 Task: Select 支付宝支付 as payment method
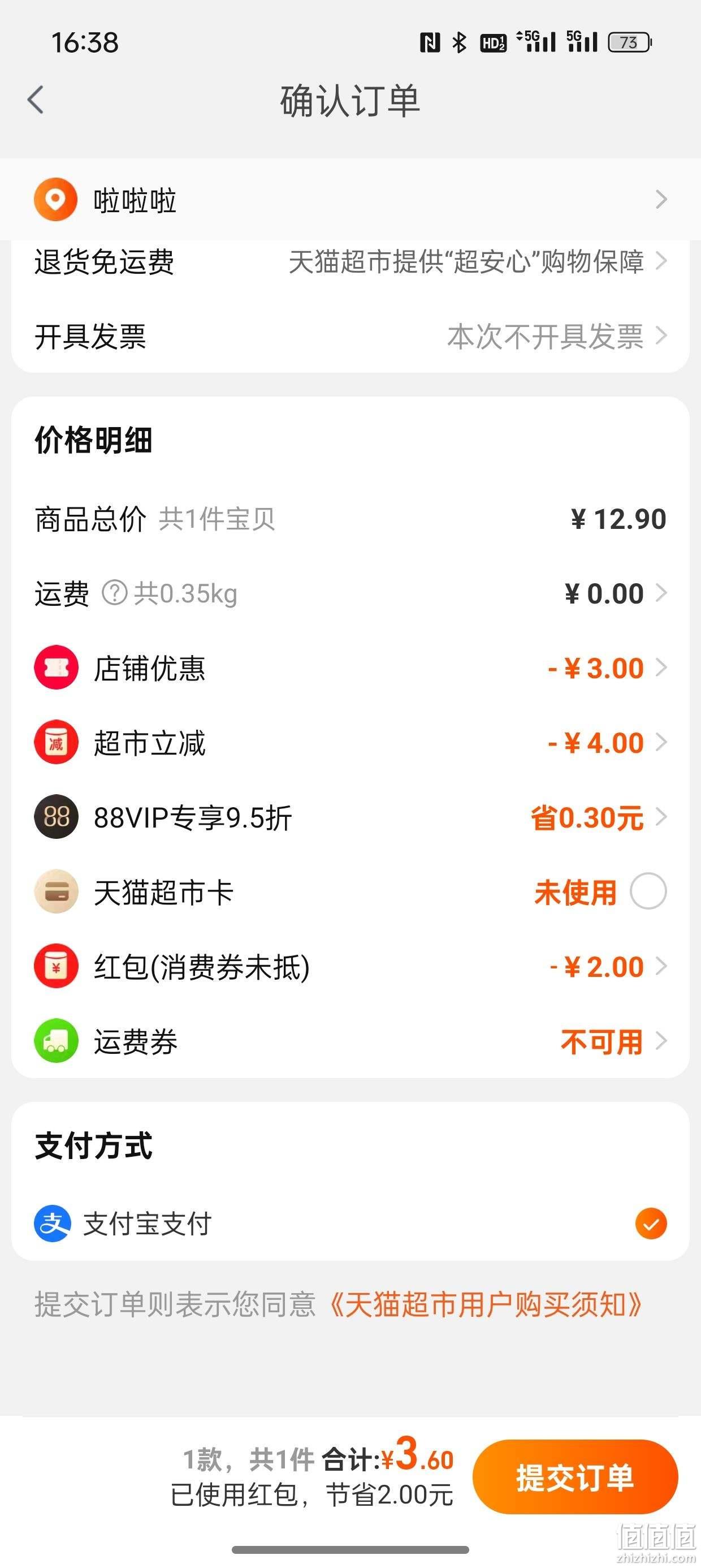click(x=350, y=1224)
